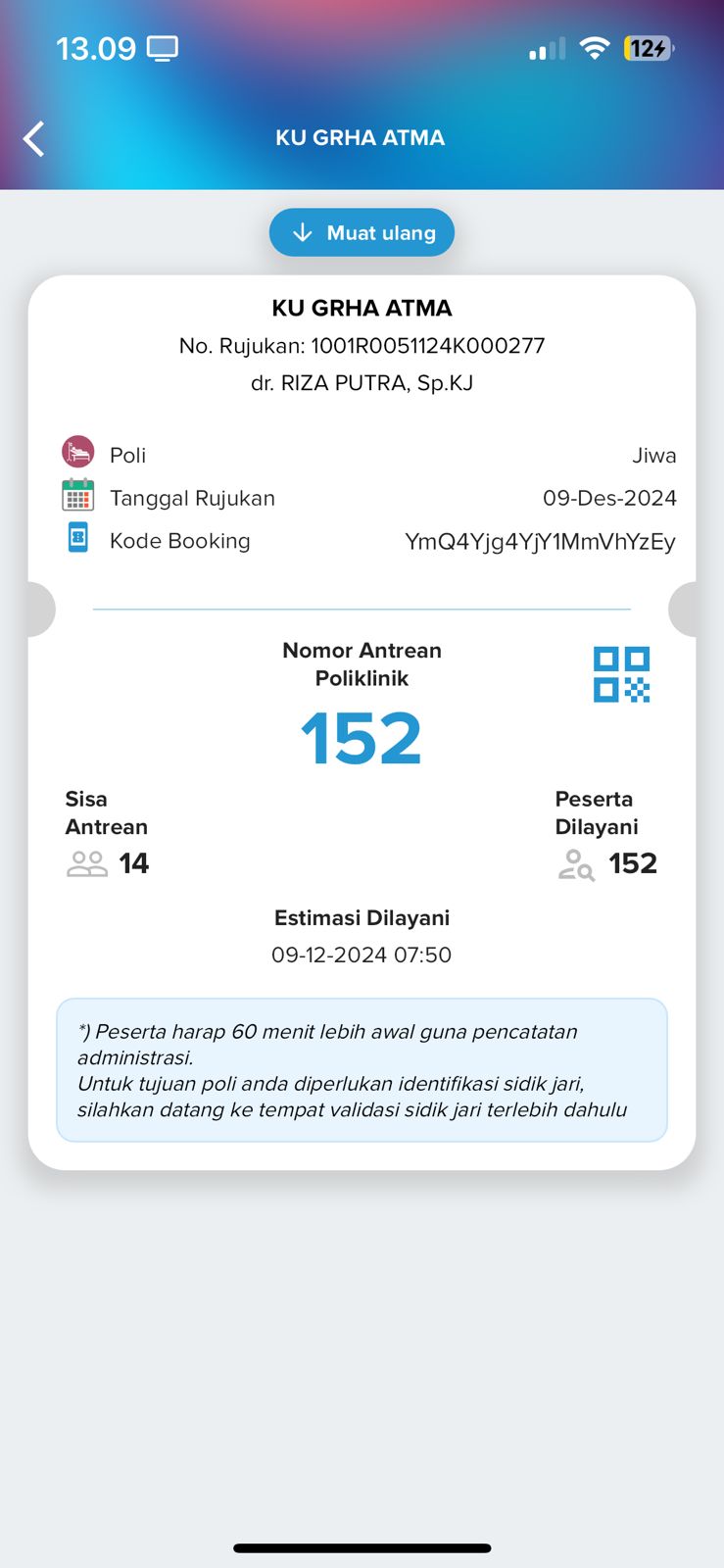The width and height of the screenshot is (724, 1568).
Task: Tap the Muat ulang reload button
Action: [362, 232]
